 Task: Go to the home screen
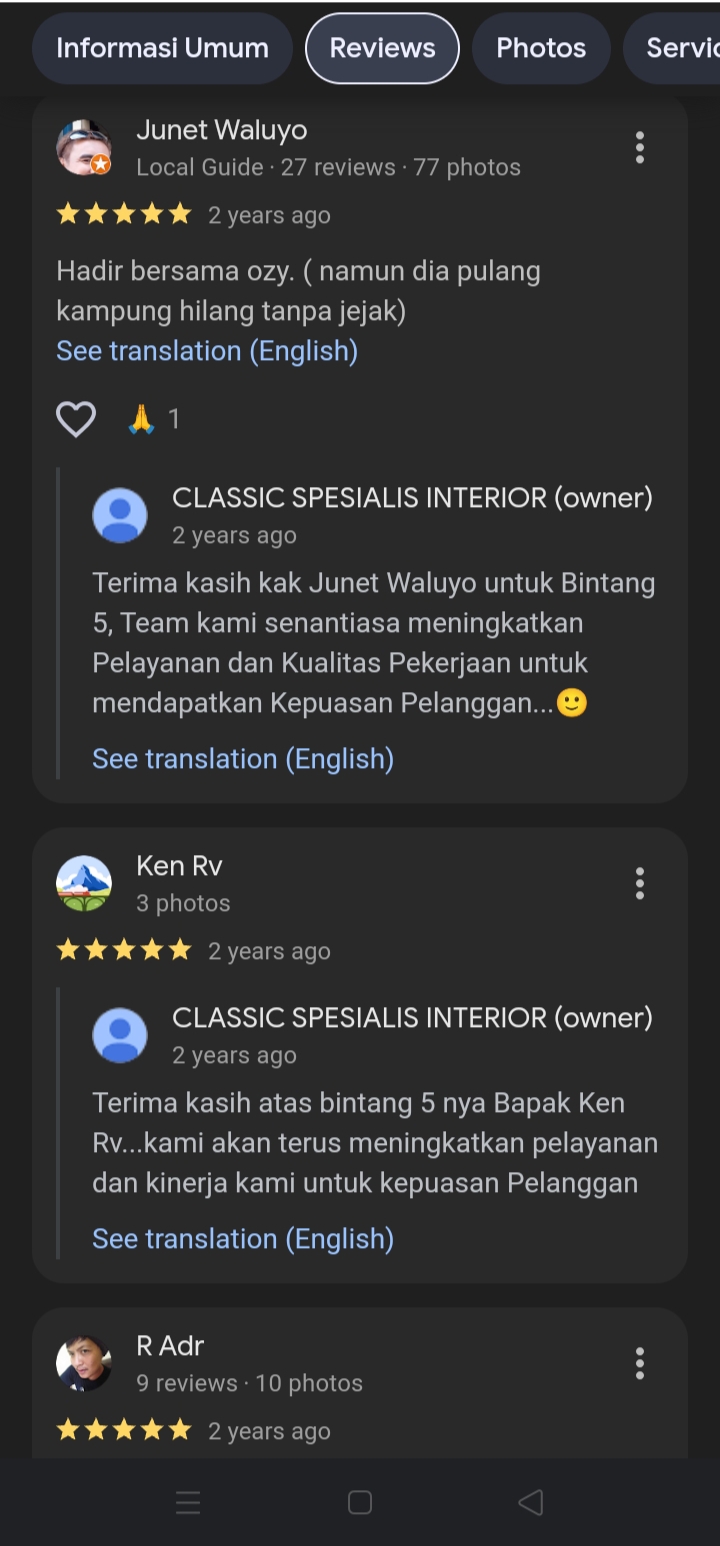(x=360, y=1502)
